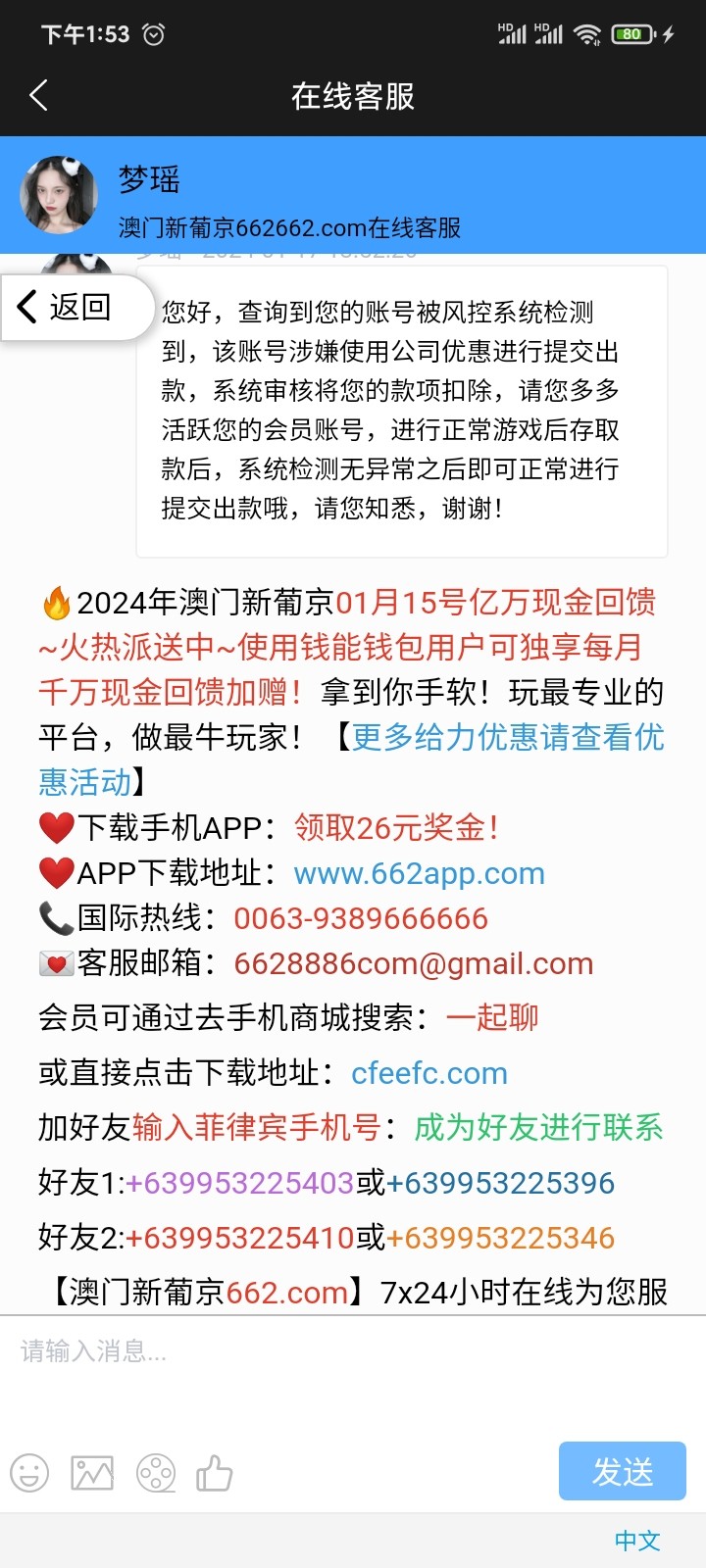Tap the back arrow in the title bar
Viewport: 706px width, 1568px height.
pos(39,96)
